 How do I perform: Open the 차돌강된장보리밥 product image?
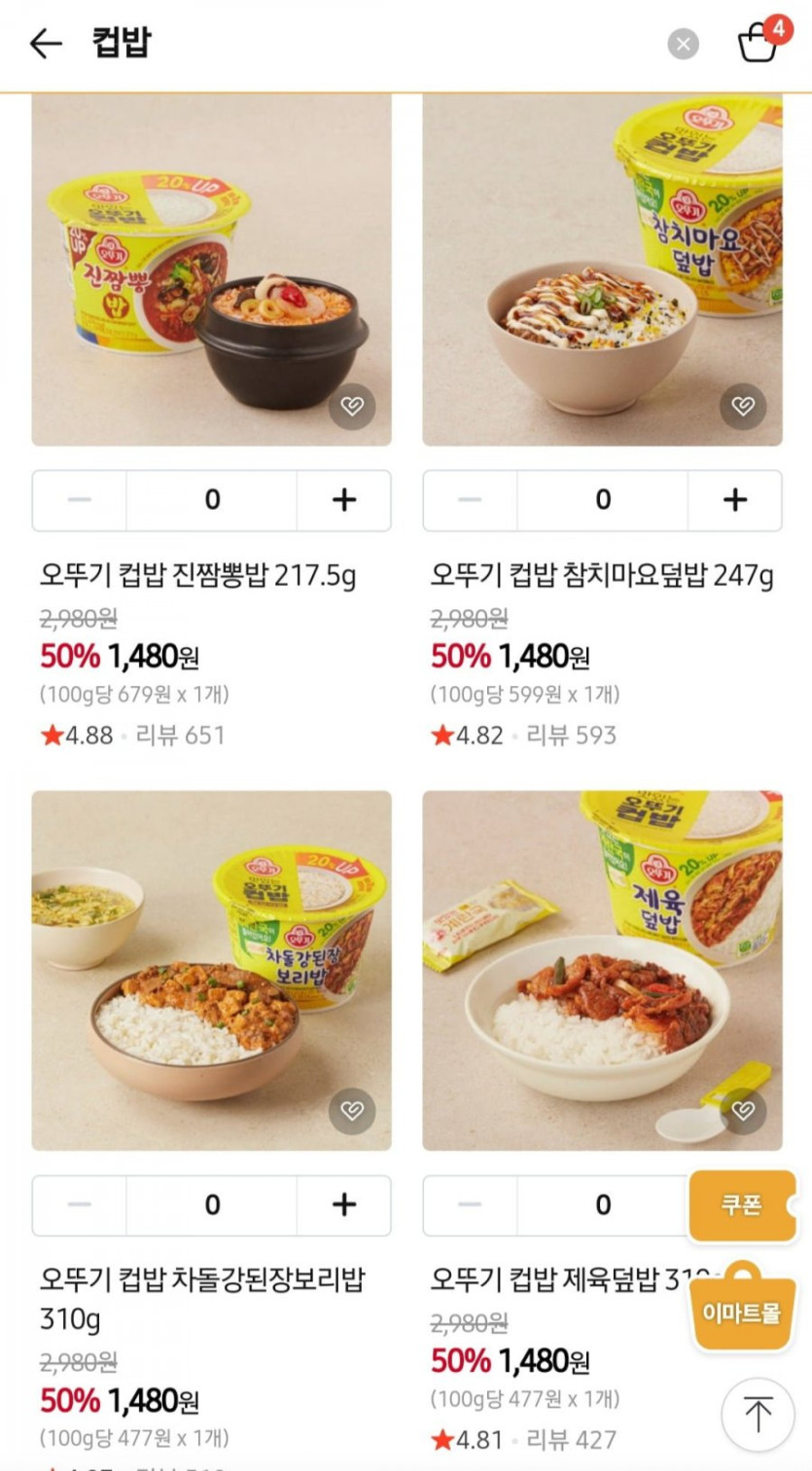pos(211,970)
